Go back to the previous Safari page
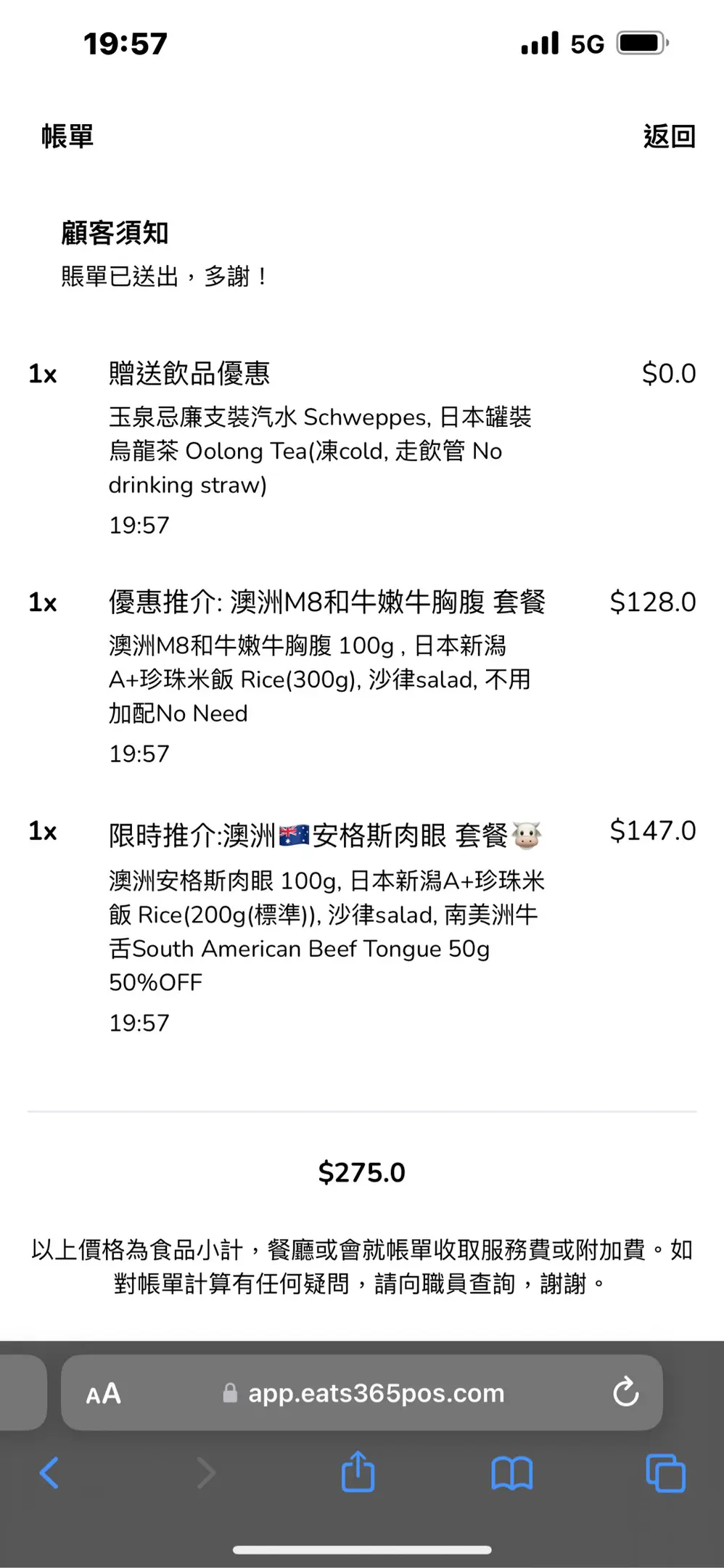The image size is (724, 1568). (49, 1474)
